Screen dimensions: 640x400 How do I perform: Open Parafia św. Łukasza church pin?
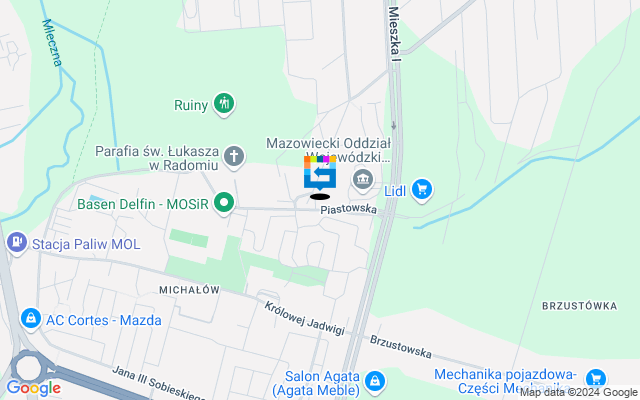point(234,155)
